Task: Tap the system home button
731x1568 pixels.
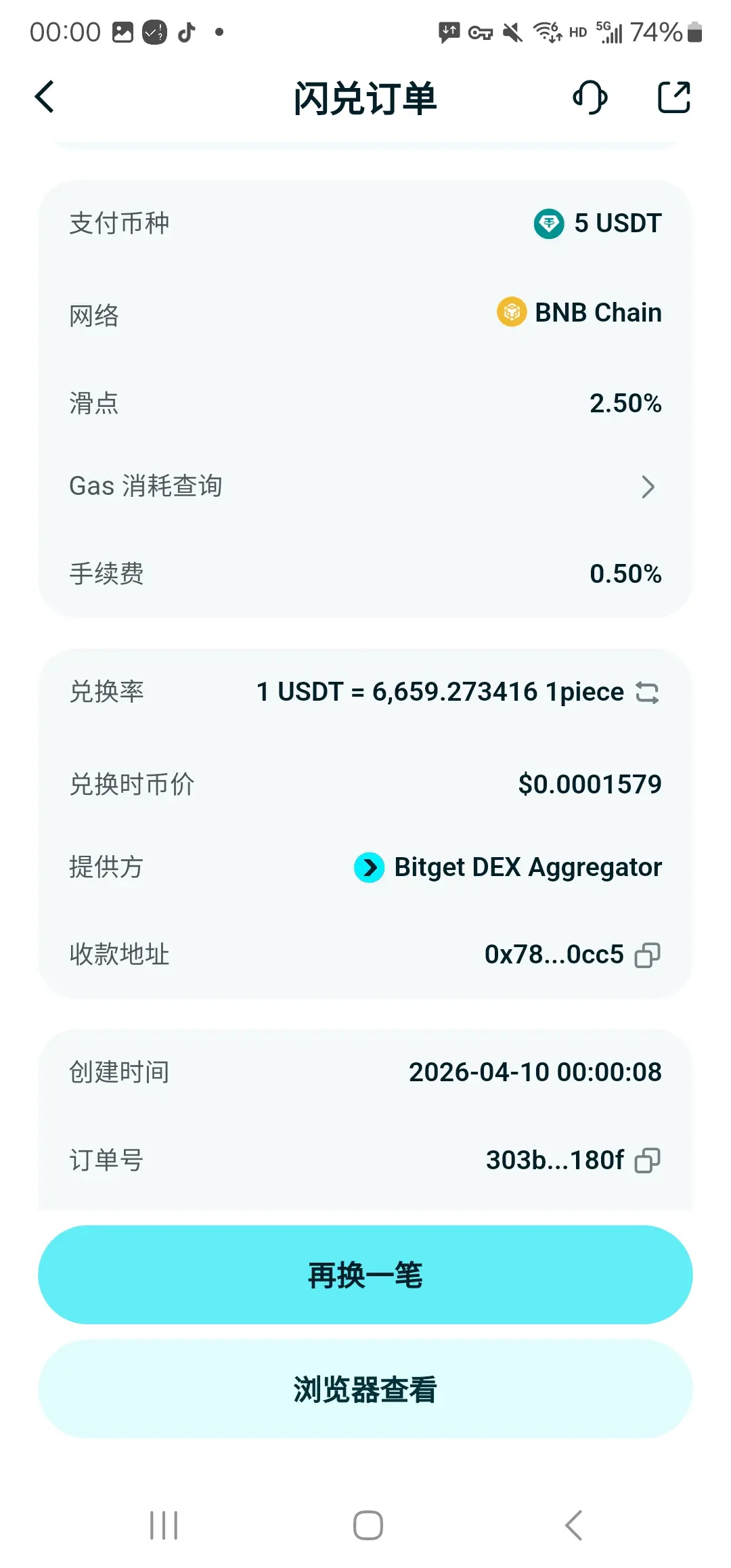Action: (368, 1525)
